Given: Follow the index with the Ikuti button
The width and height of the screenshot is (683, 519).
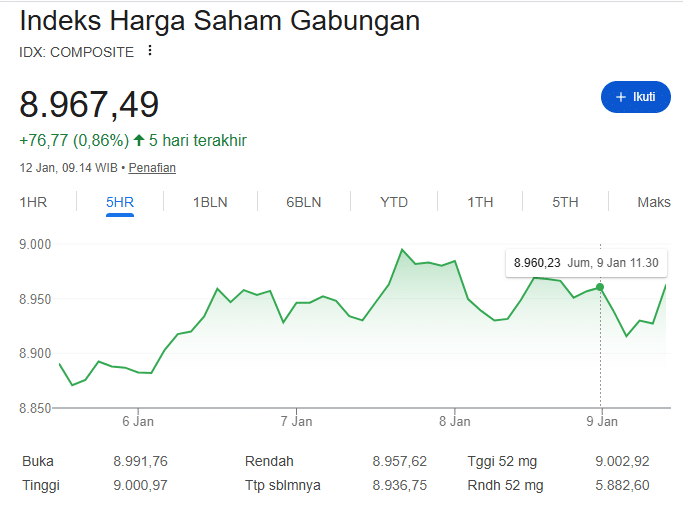Looking at the screenshot, I should (635, 97).
